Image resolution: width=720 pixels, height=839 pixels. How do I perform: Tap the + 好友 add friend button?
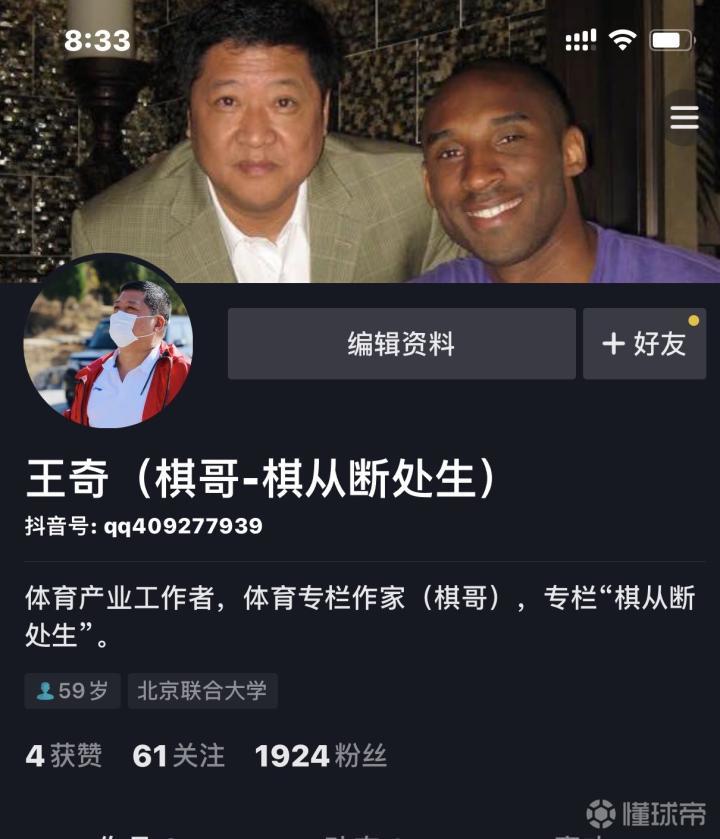pyautogui.click(x=644, y=344)
